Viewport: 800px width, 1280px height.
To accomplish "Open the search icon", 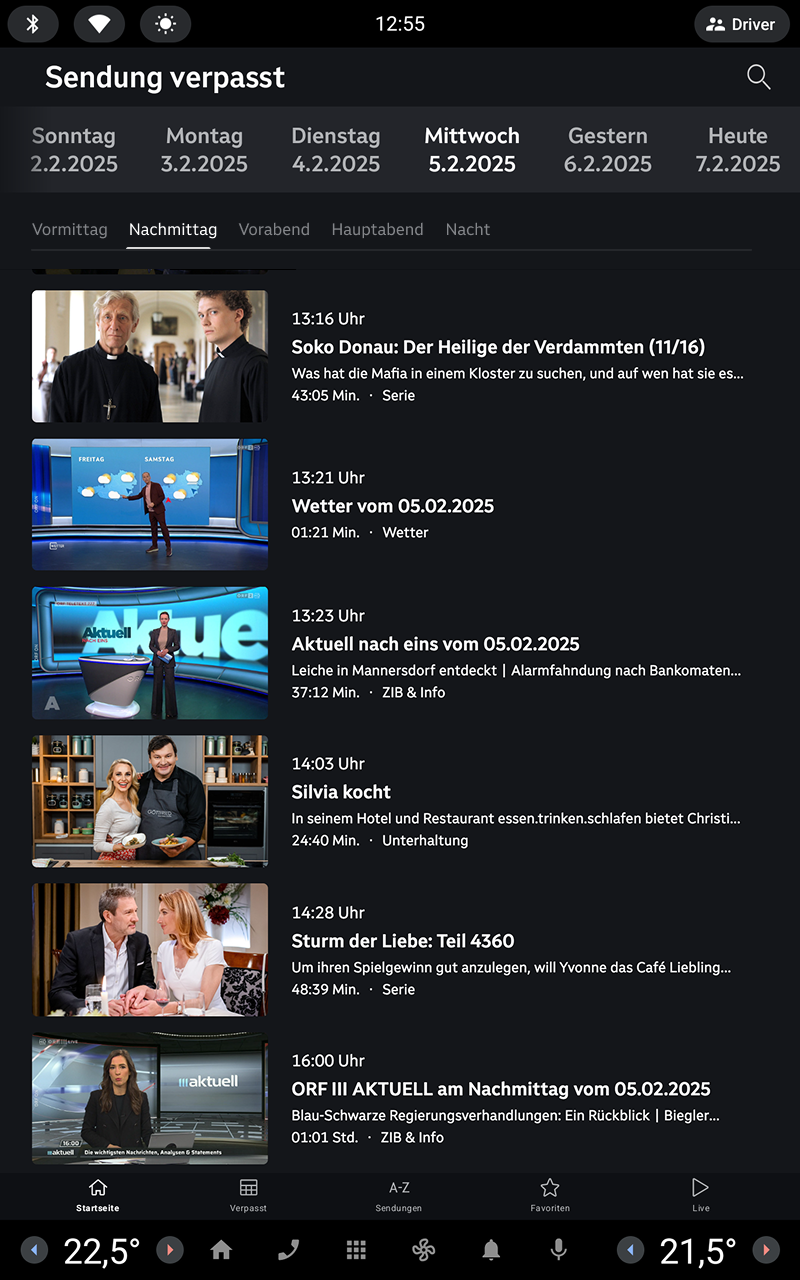I will click(x=758, y=77).
